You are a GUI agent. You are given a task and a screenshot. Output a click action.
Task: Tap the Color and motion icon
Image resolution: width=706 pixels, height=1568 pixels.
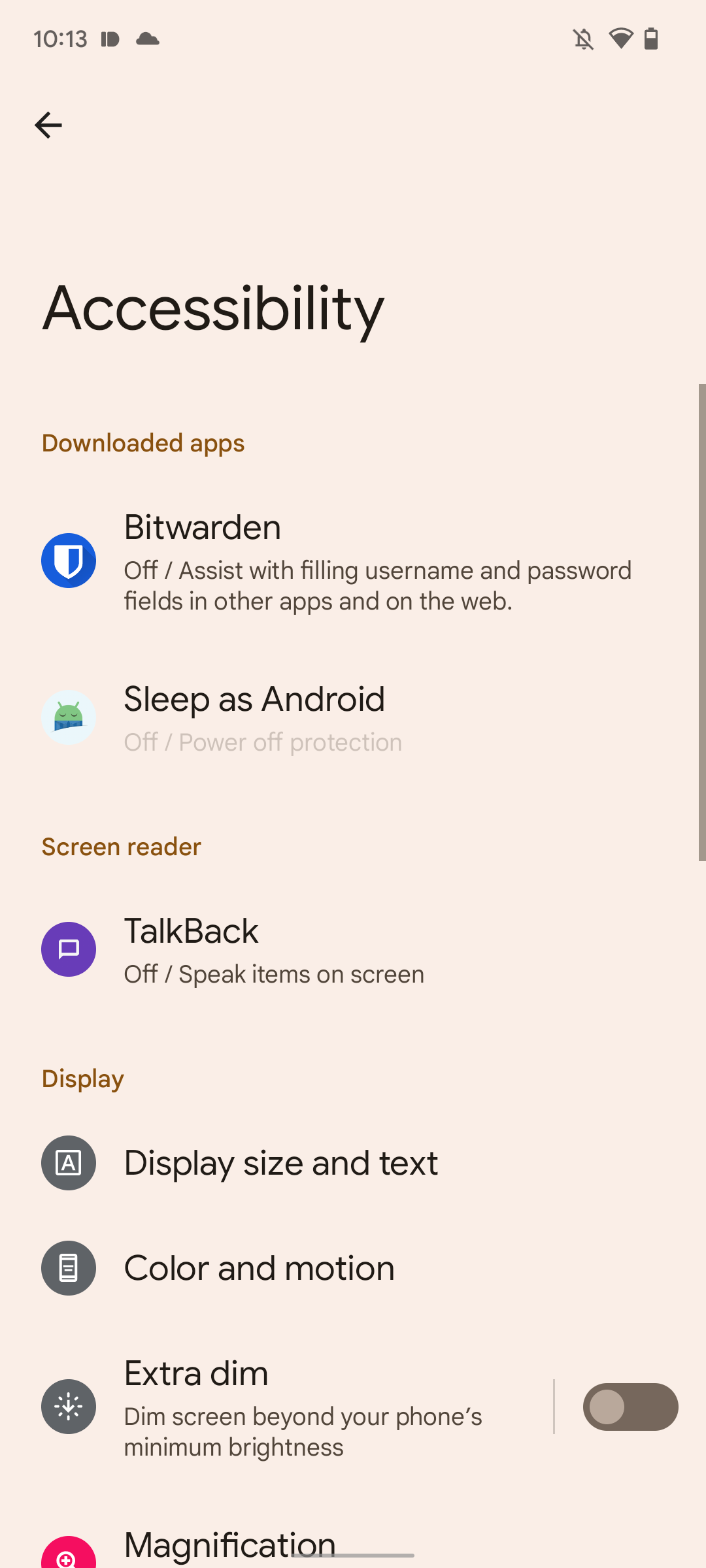(x=68, y=1267)
